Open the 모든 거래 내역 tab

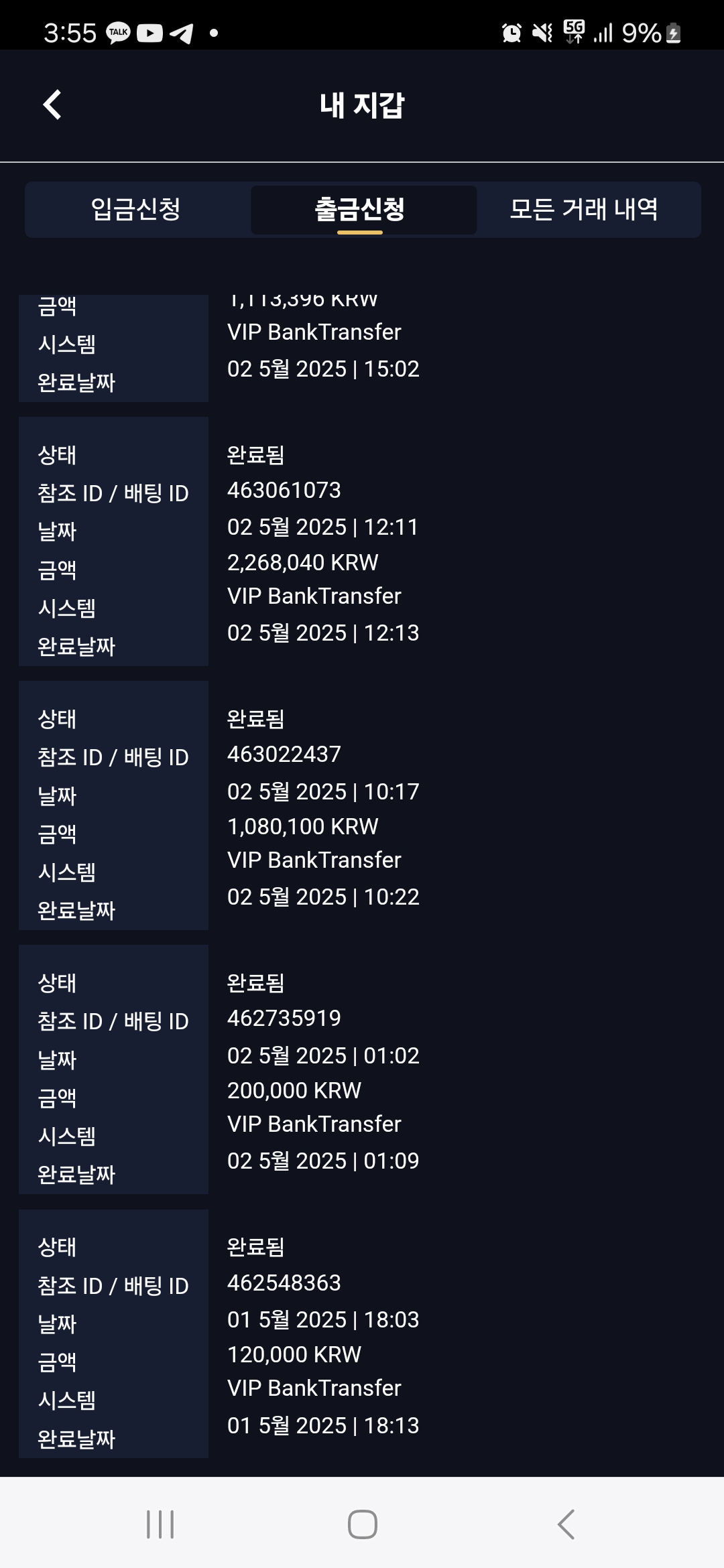point(584,209)
